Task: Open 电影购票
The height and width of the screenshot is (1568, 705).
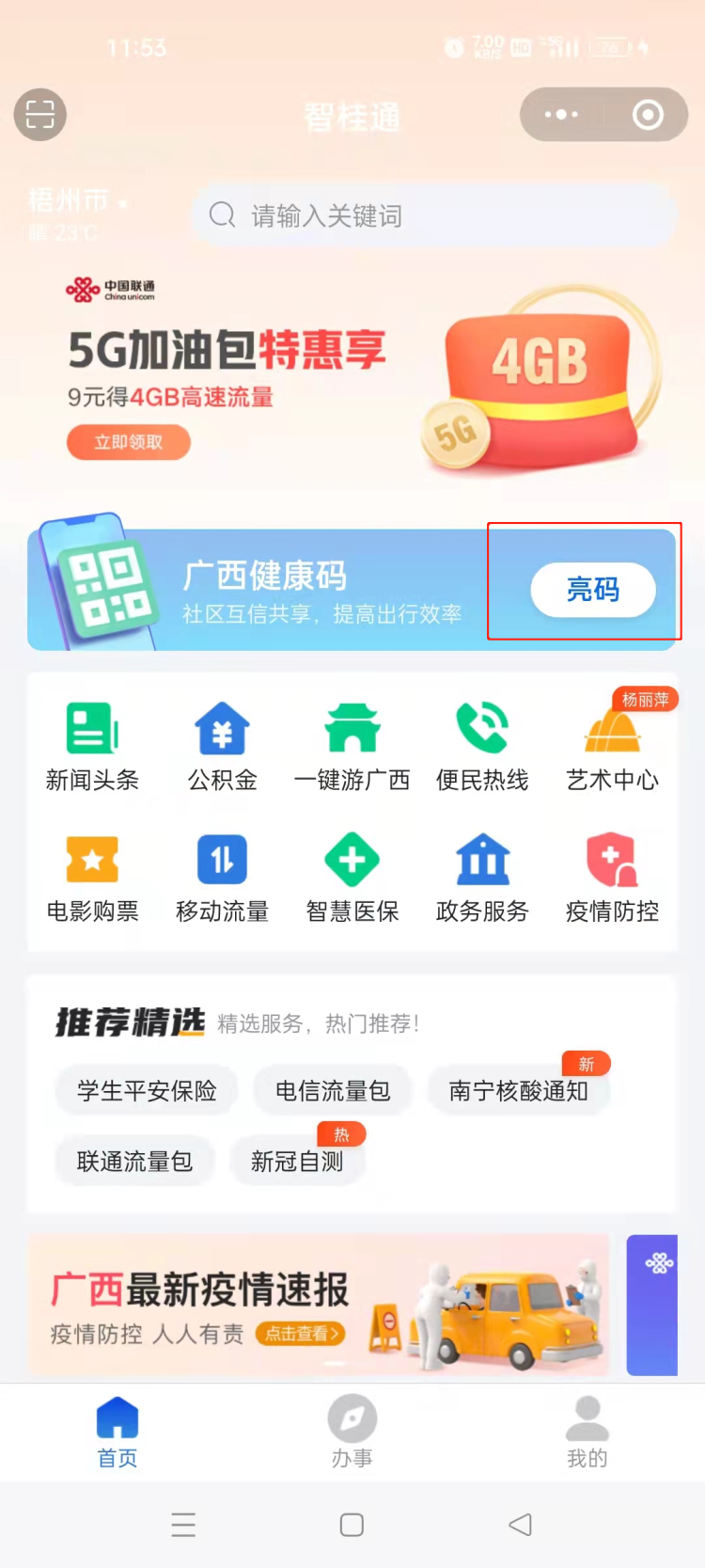Action: (92, 877)
